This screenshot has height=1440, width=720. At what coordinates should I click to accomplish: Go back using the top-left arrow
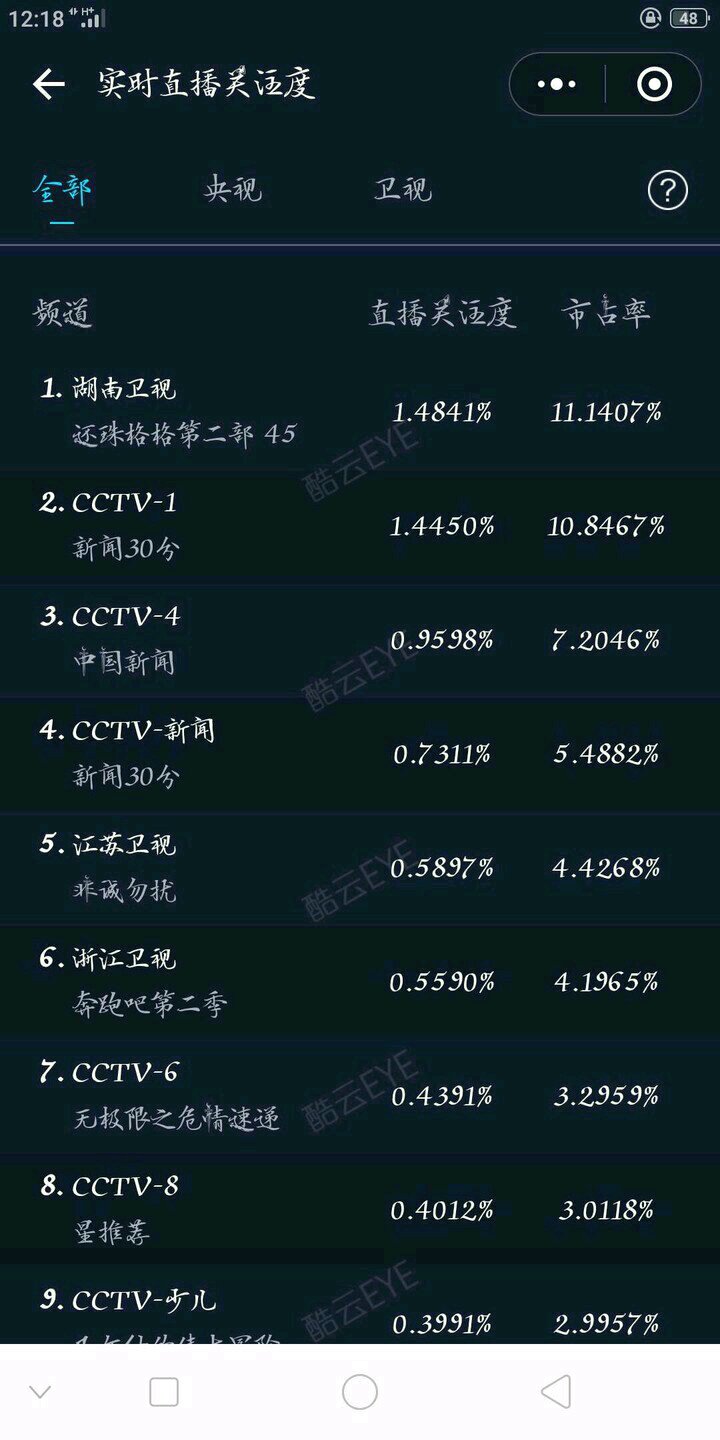click(48, 85)
